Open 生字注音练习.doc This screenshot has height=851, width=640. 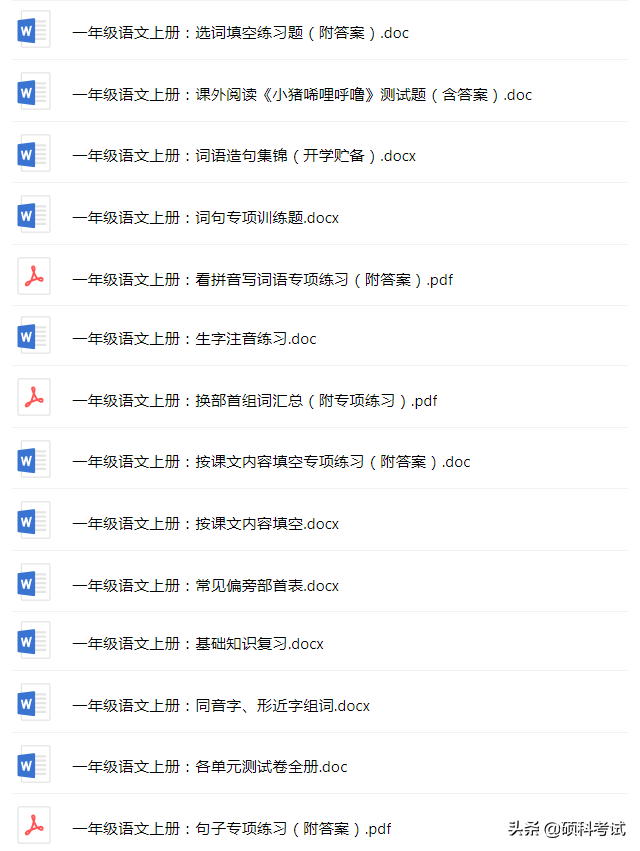tap(194, 339)
